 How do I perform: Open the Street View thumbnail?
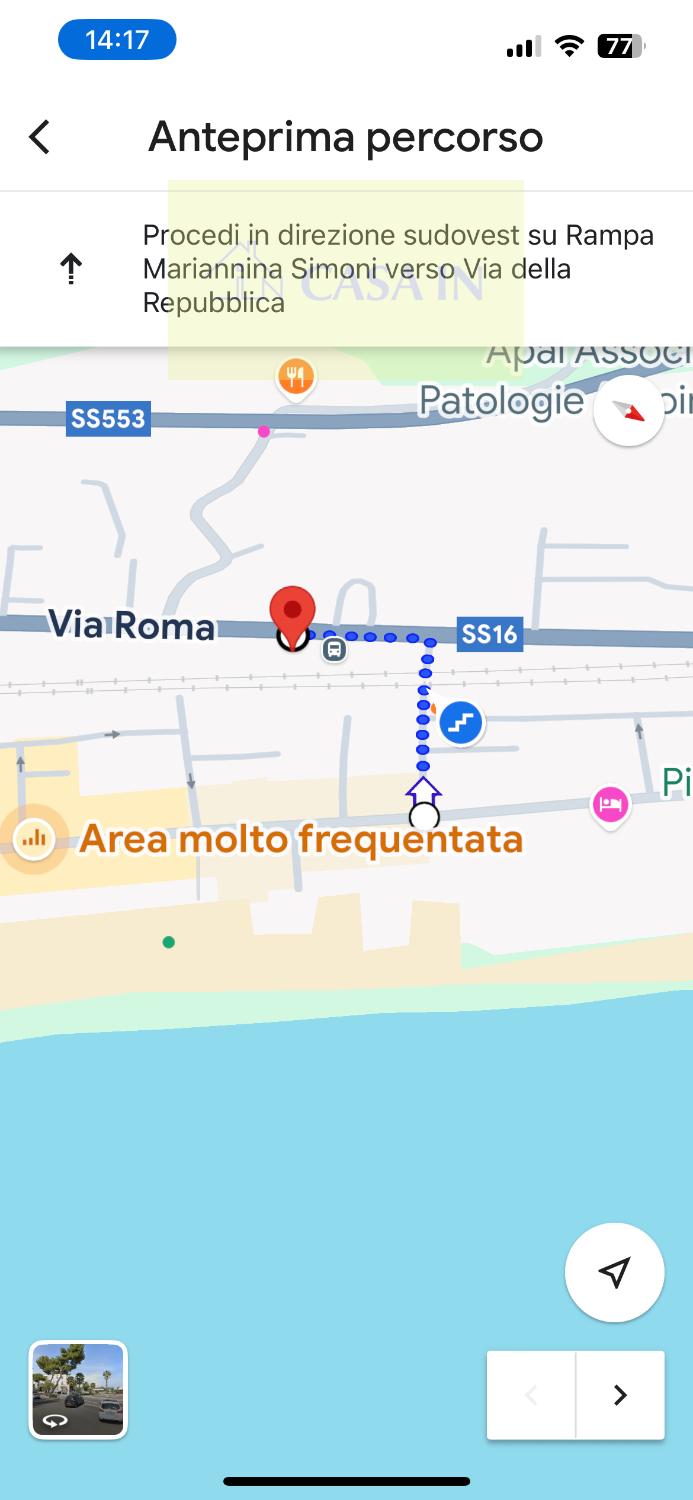coord(78,1389)
